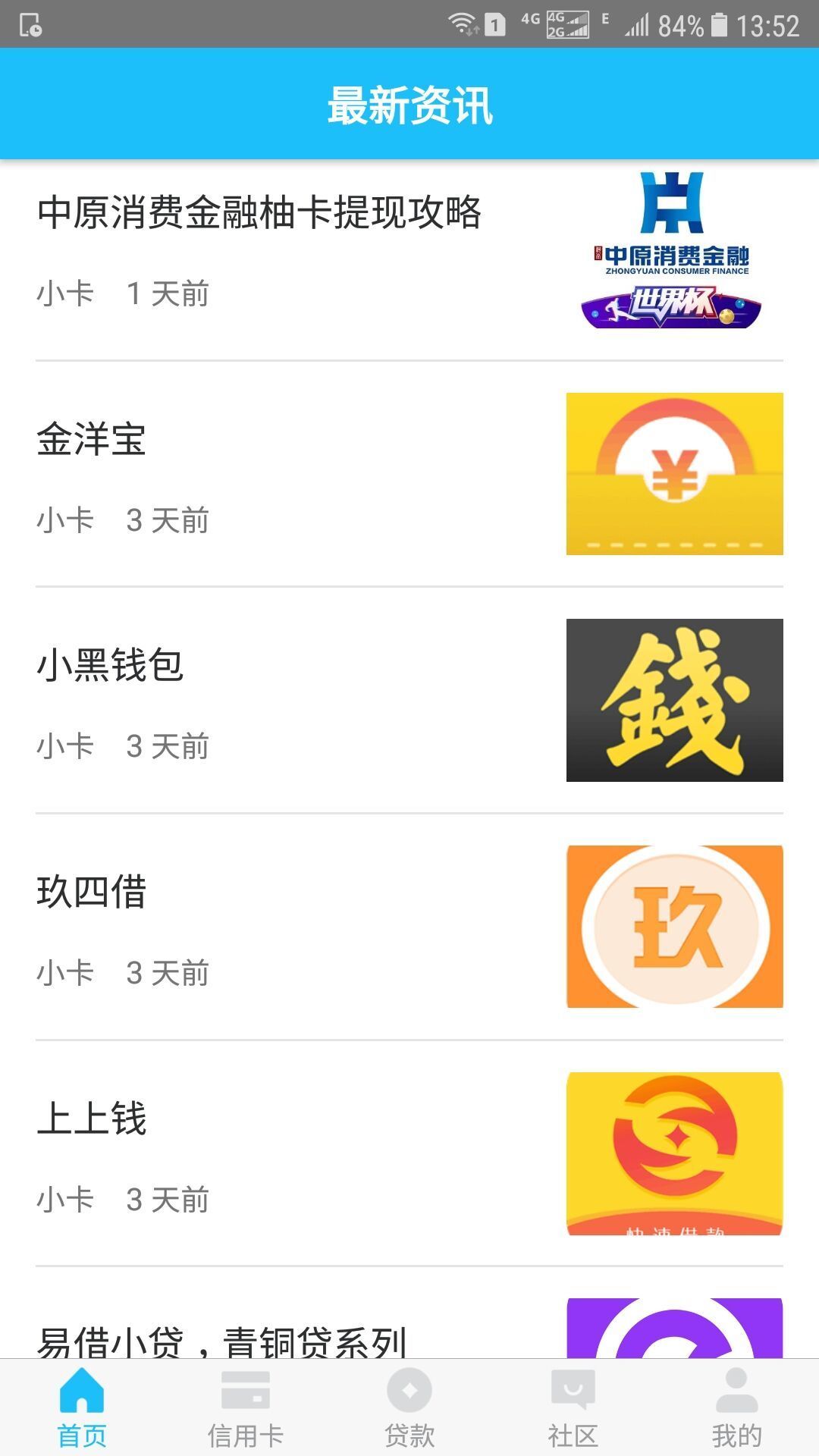819x1456 pixels.
Task: Open the 我的 tab
Action: [736, 1407]
